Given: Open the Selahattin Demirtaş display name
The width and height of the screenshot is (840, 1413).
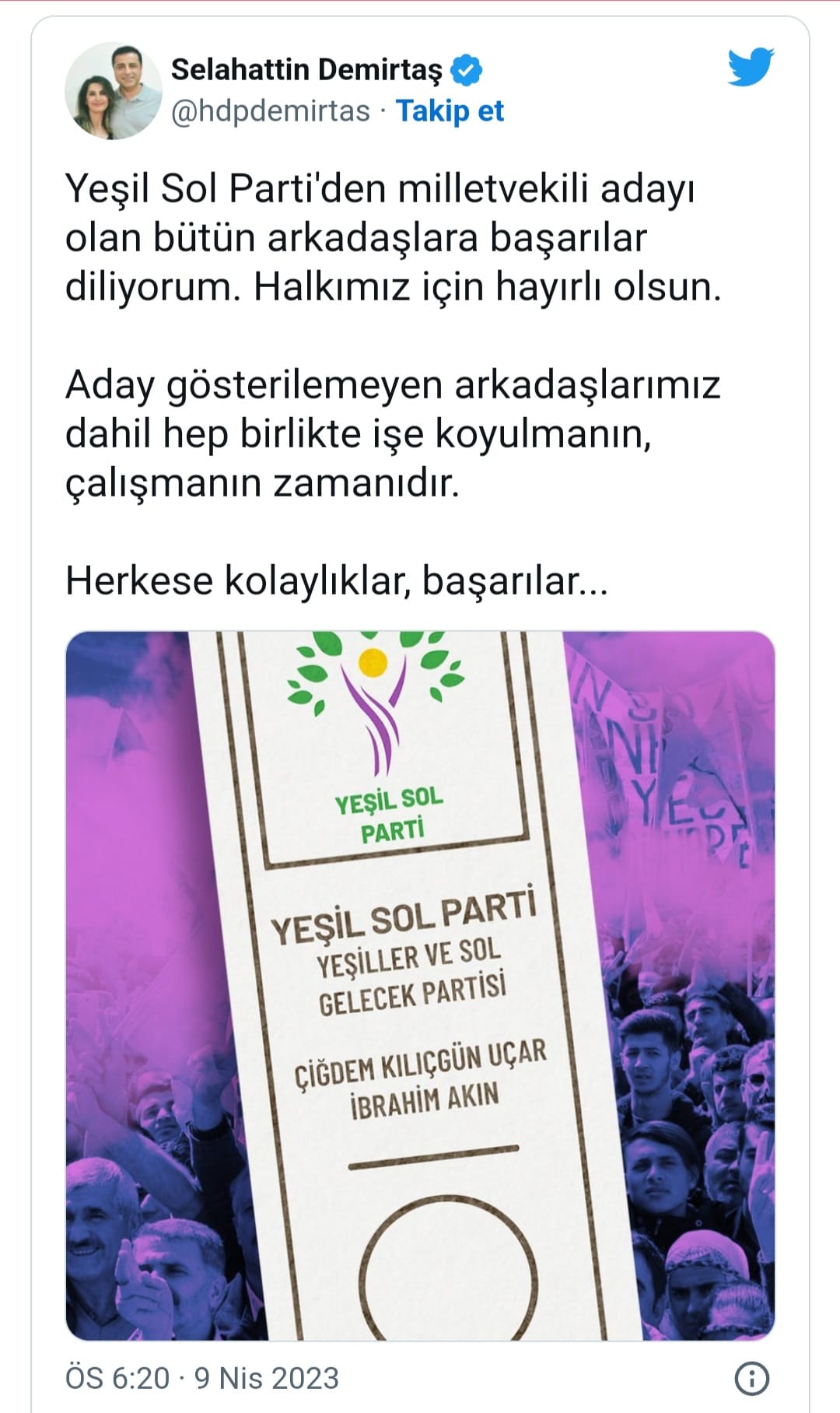Looking at the screenshot, I should (306, 70).
